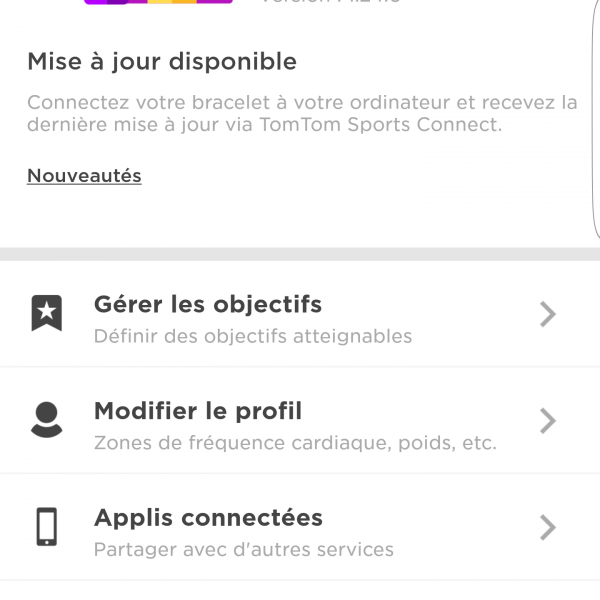Open Gérer les objectifs
The image size is (600, 600).
[298, 315]
